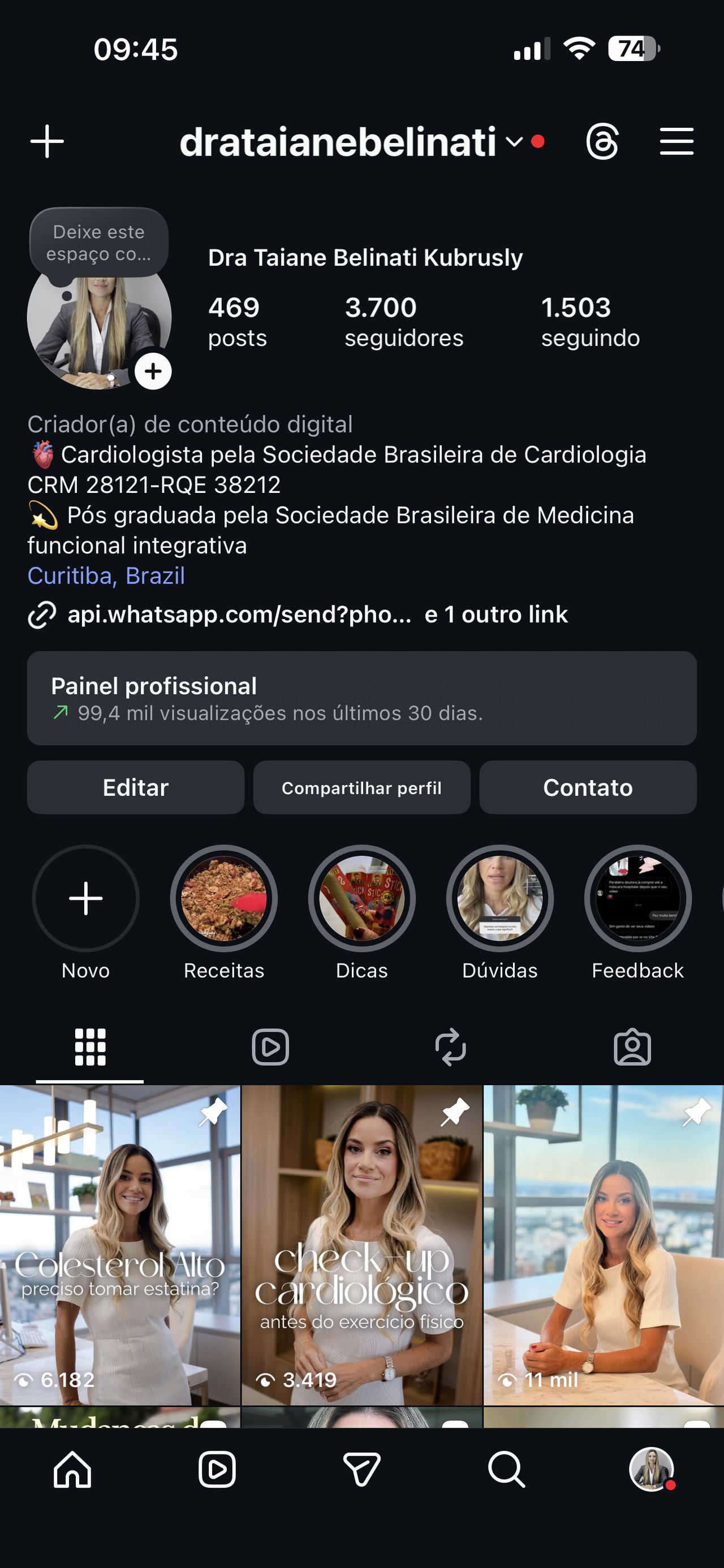Screen dimensions: 724x1568
Task: Open the Colesterol Alto pinned post
Action: [120, 1245]
